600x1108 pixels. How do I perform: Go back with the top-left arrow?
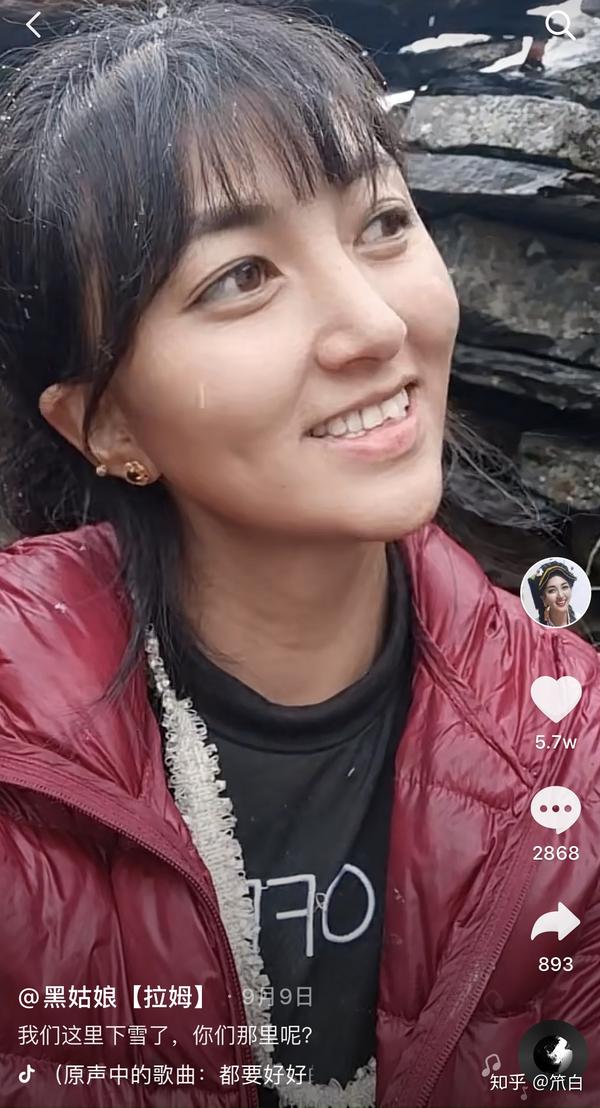[x=33, y=26]
